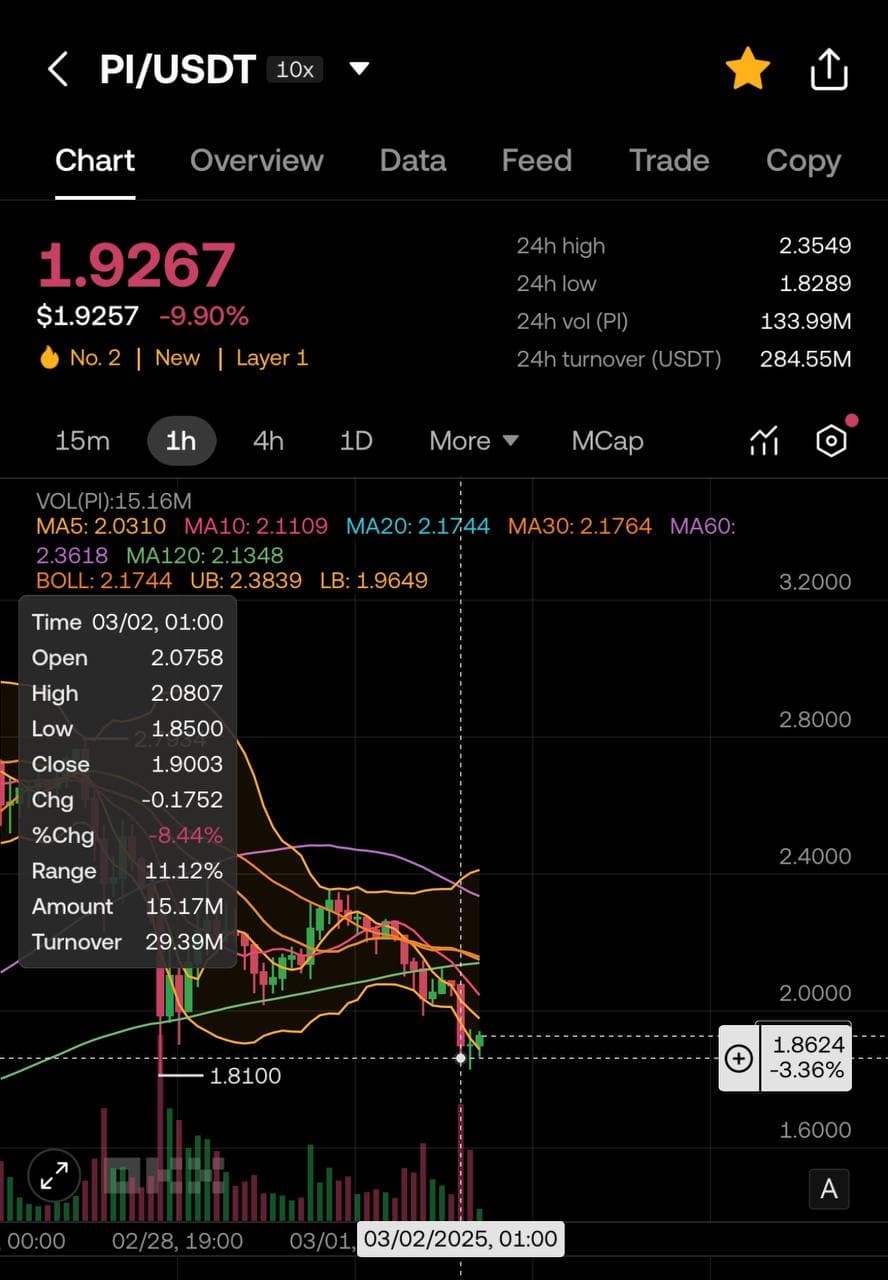Open the PI/USDT pair selector dropdown
The image size is (888, 1280).
[x=358, y=69]
